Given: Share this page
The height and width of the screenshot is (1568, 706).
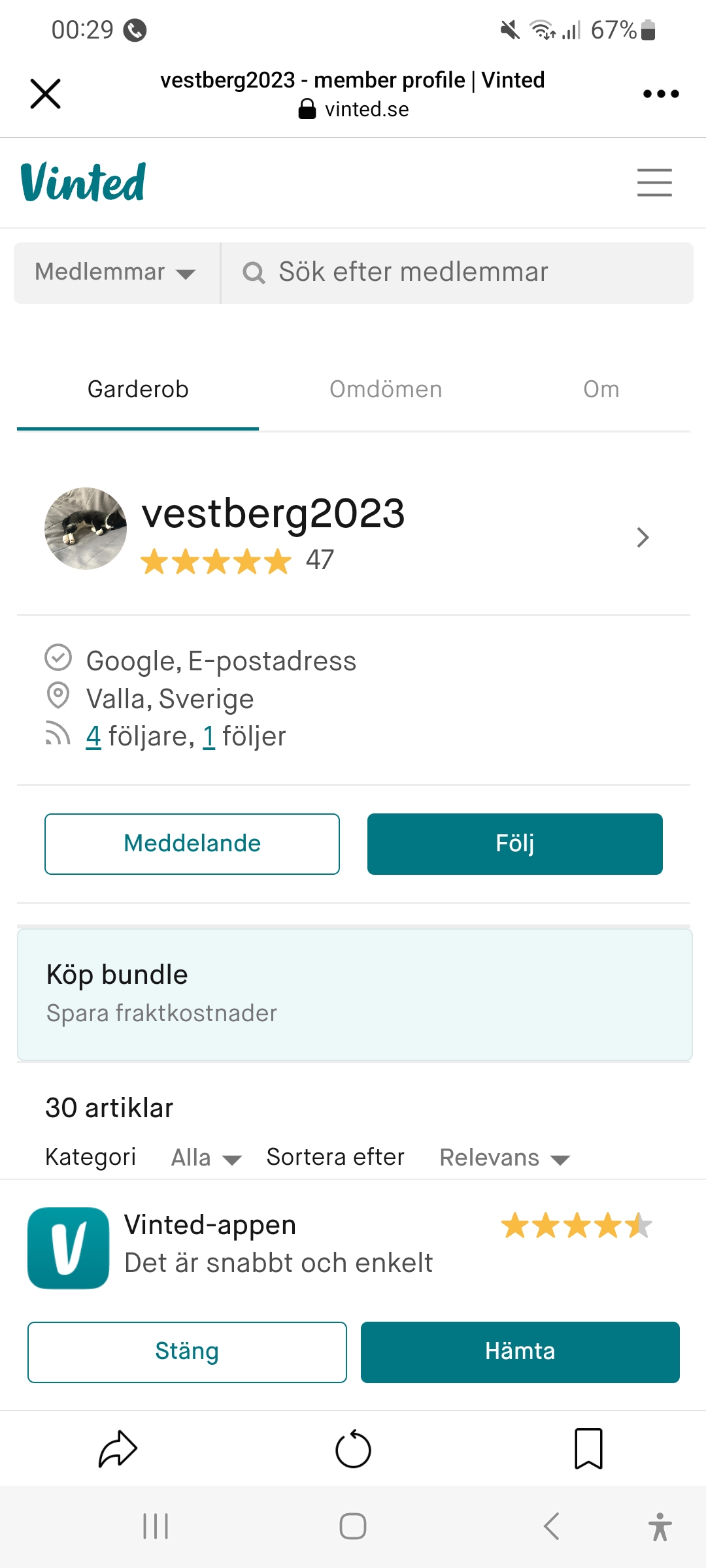Looking at the screenshot, I should click(x=118, y=1449).
